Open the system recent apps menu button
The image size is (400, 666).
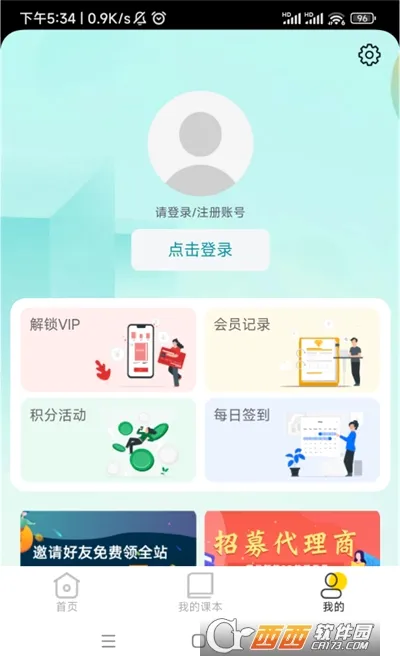coord(109,641)
